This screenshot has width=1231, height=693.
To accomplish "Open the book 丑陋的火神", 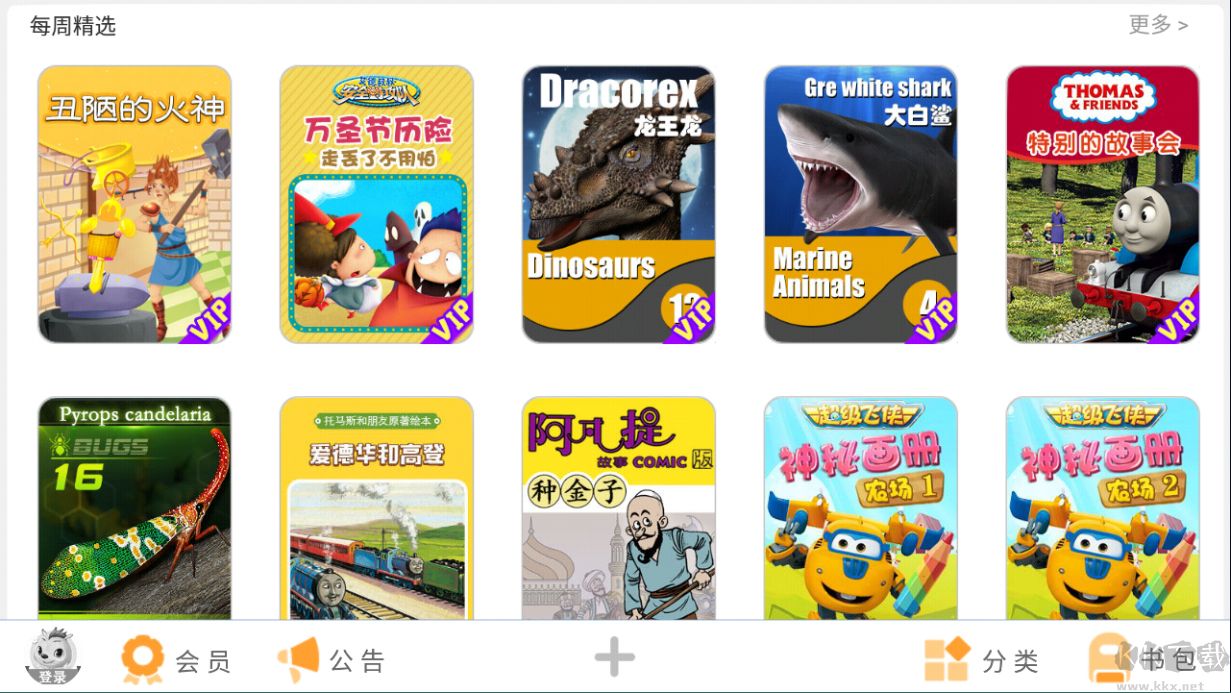I will [x=135, y=205].
